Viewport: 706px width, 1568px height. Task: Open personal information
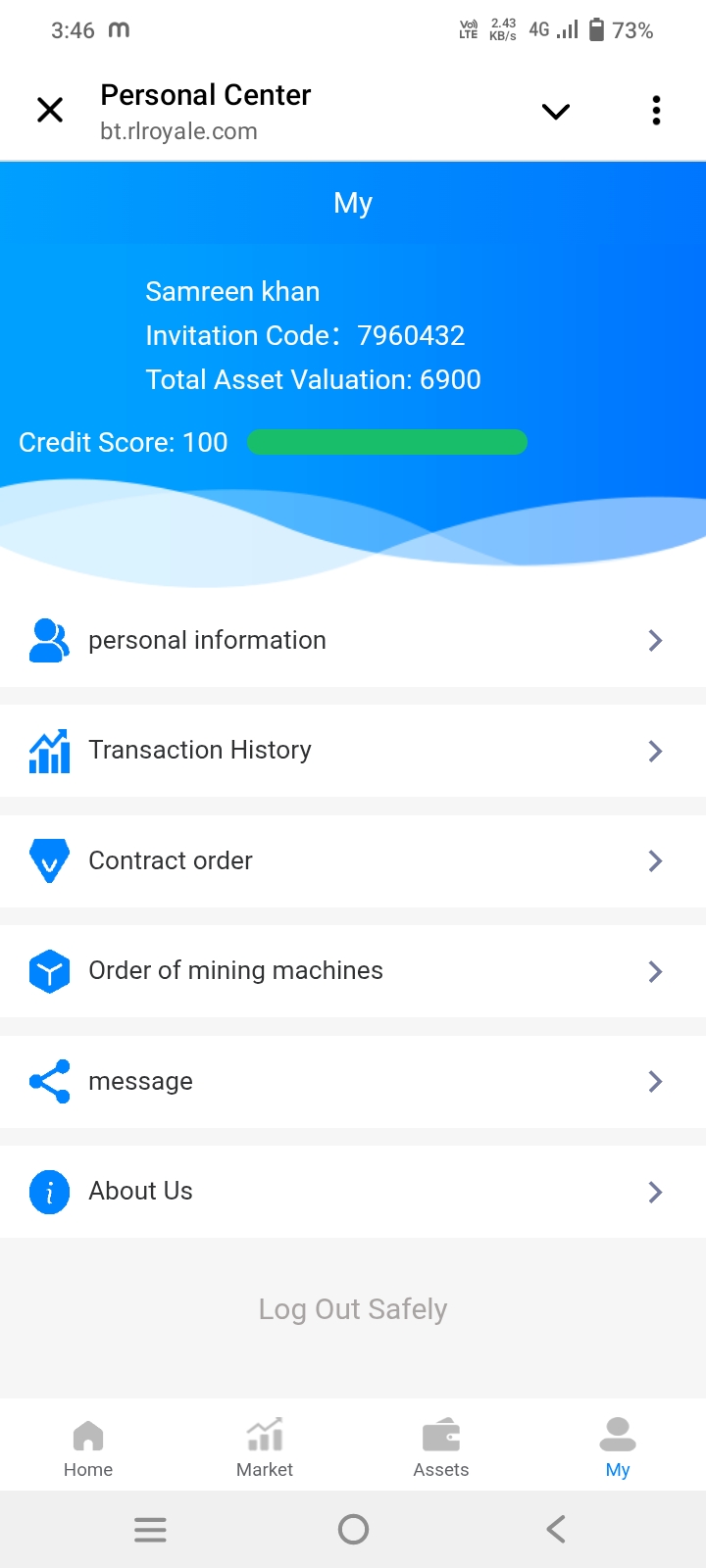[353, 641]
